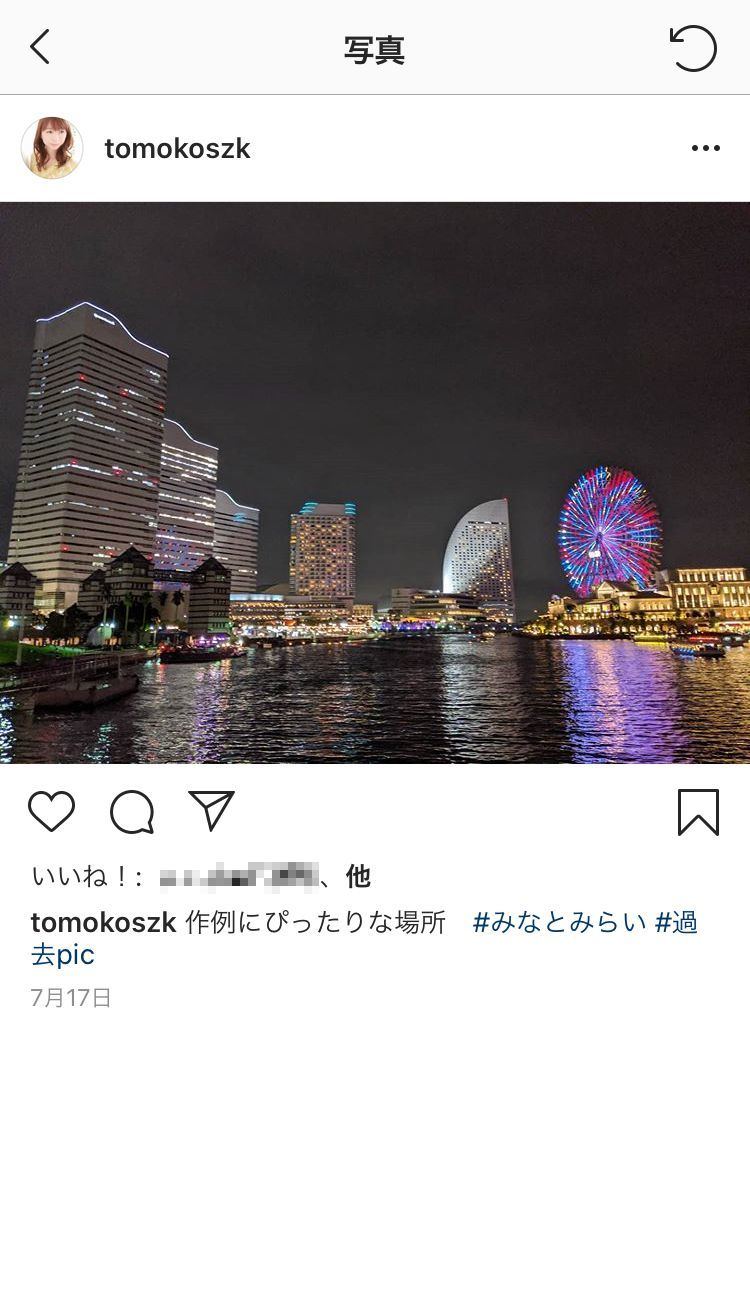Open the Minato Mirai night view photo
This screenshot has width=750, height=1300.
click(375, 483)
